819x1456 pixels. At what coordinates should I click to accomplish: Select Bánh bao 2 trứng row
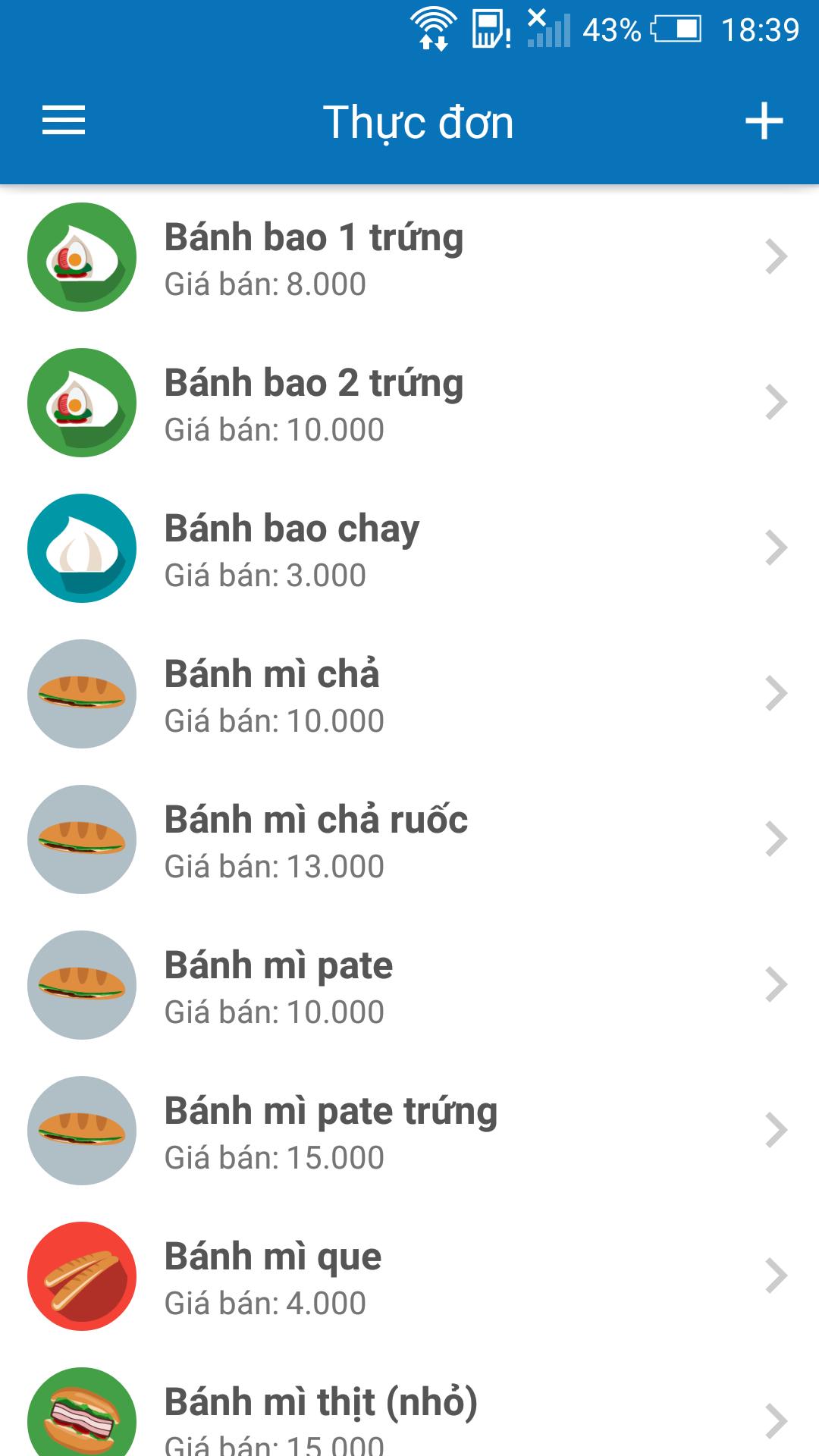point(409,403)
